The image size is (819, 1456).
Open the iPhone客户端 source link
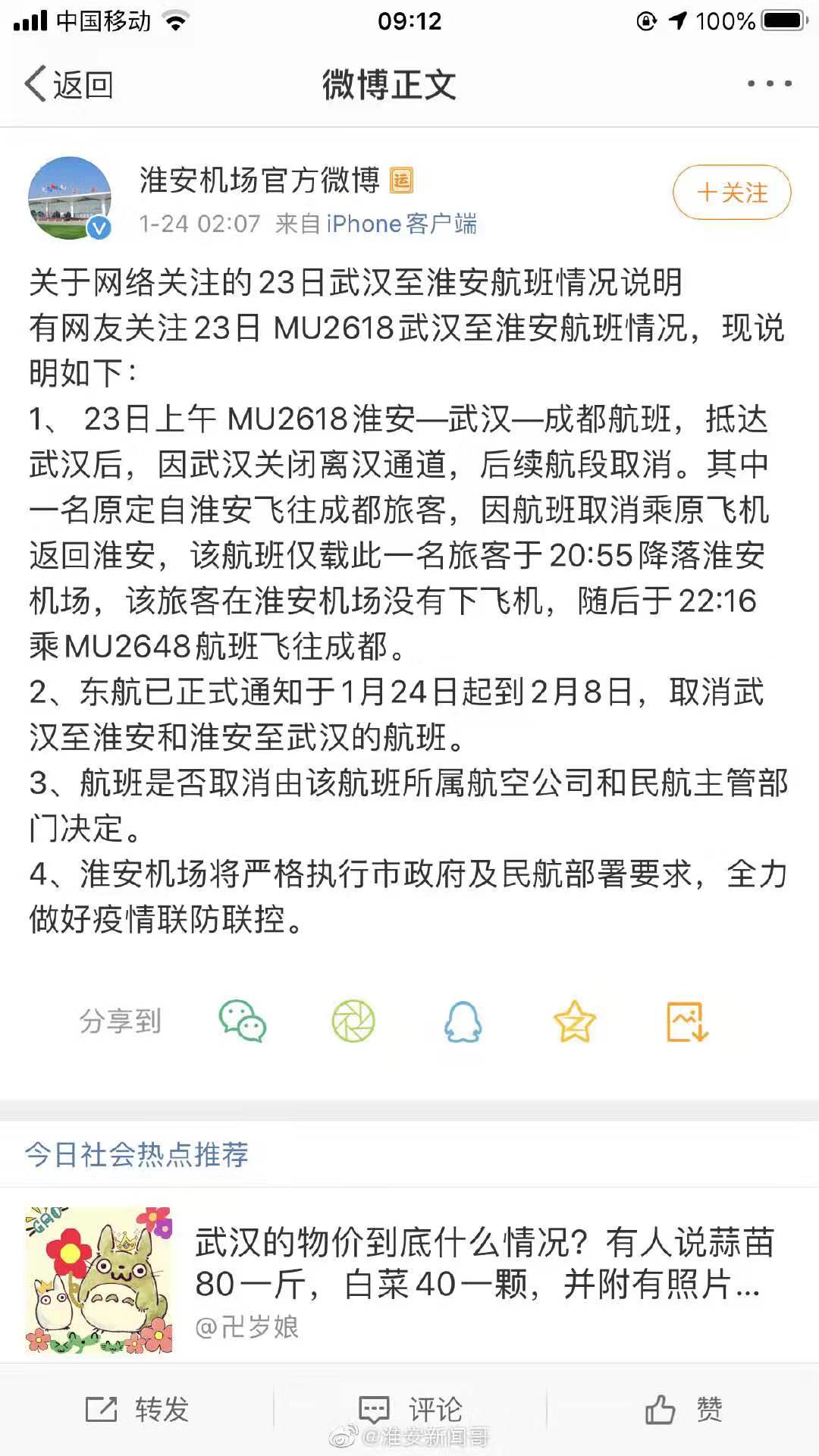click(x=401, y=224)
